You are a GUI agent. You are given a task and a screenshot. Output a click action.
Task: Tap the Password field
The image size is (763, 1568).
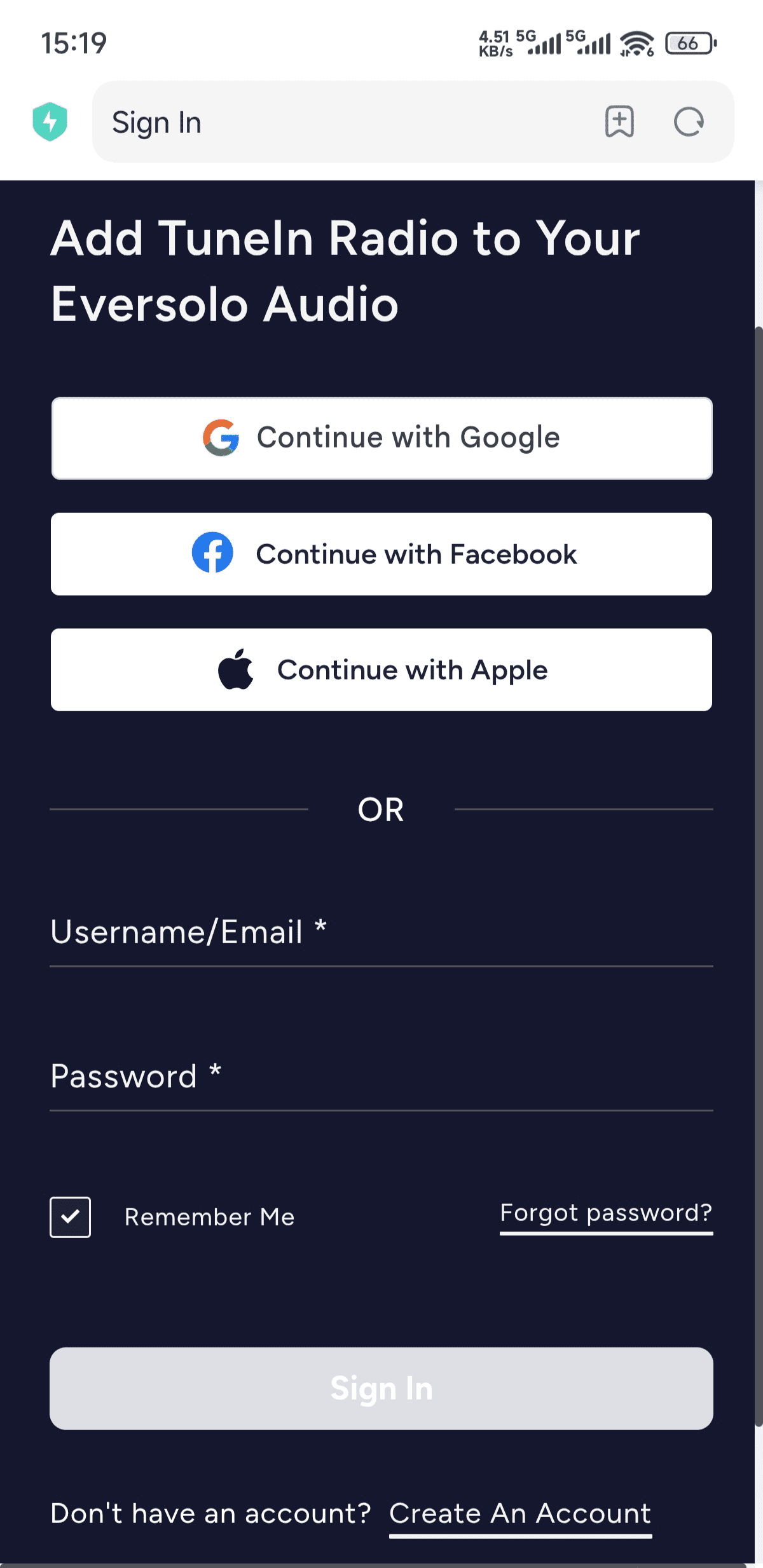[381, 1077]
